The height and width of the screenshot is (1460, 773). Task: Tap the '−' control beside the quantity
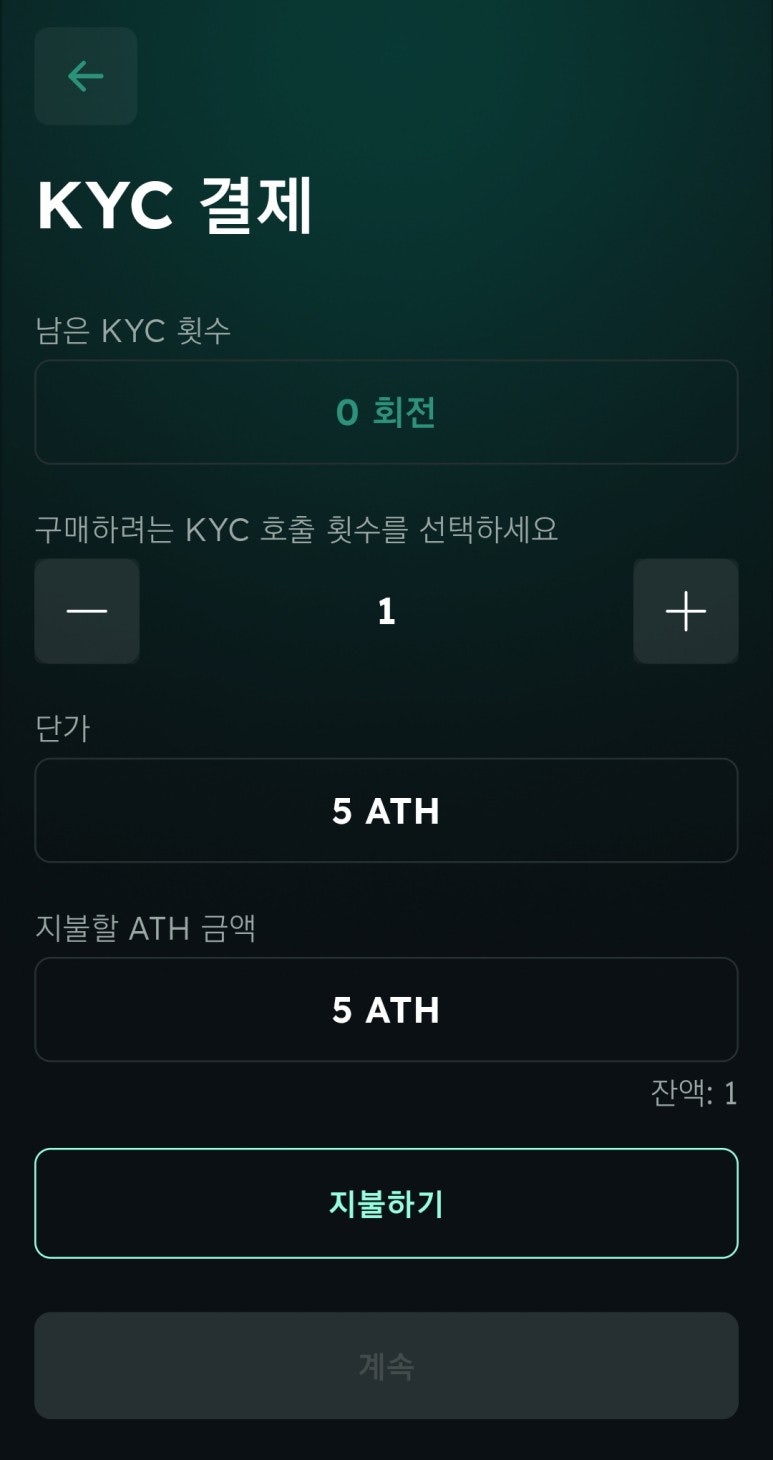pyautogui.click(x=86, y=611)
